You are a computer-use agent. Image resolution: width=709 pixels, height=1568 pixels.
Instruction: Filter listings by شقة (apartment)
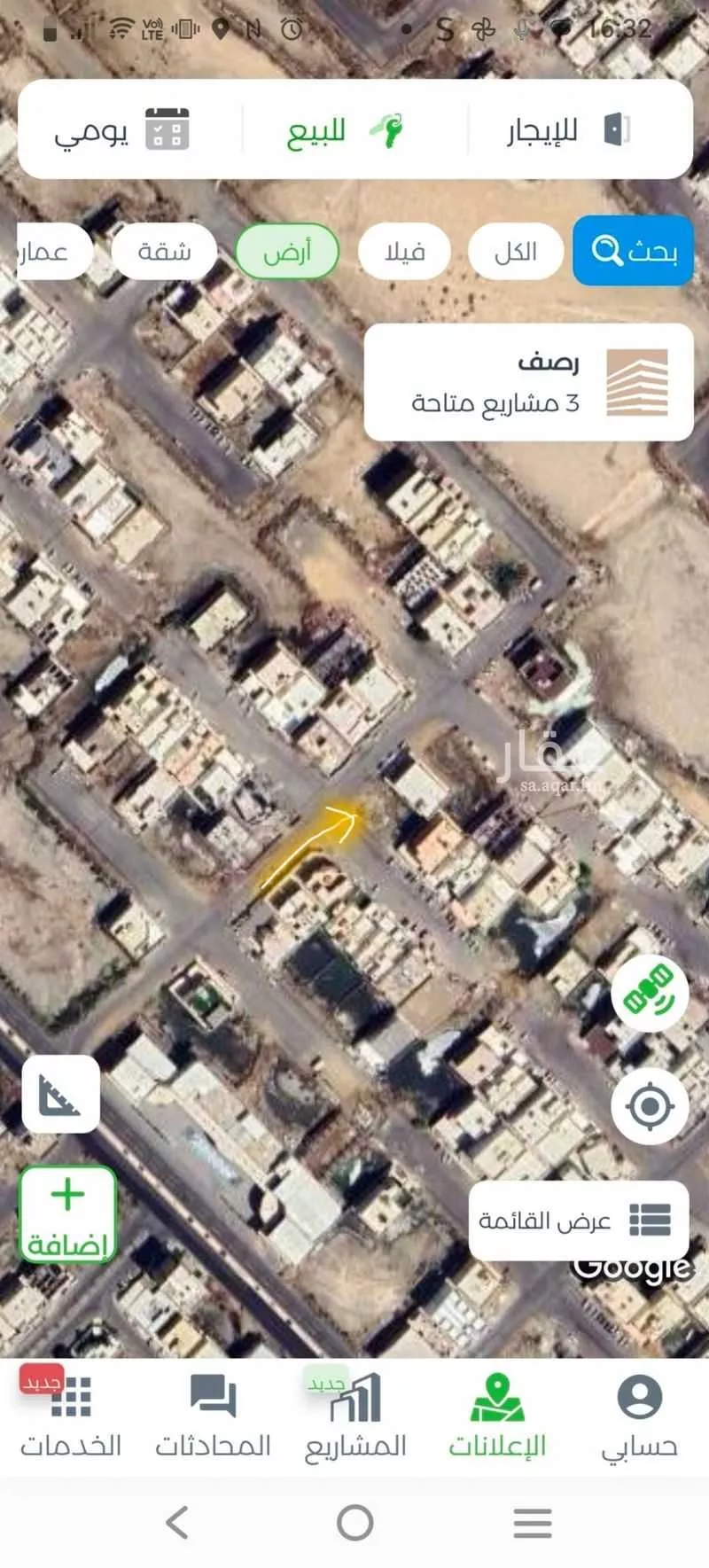pyautogui.click(x=164, y=252)
